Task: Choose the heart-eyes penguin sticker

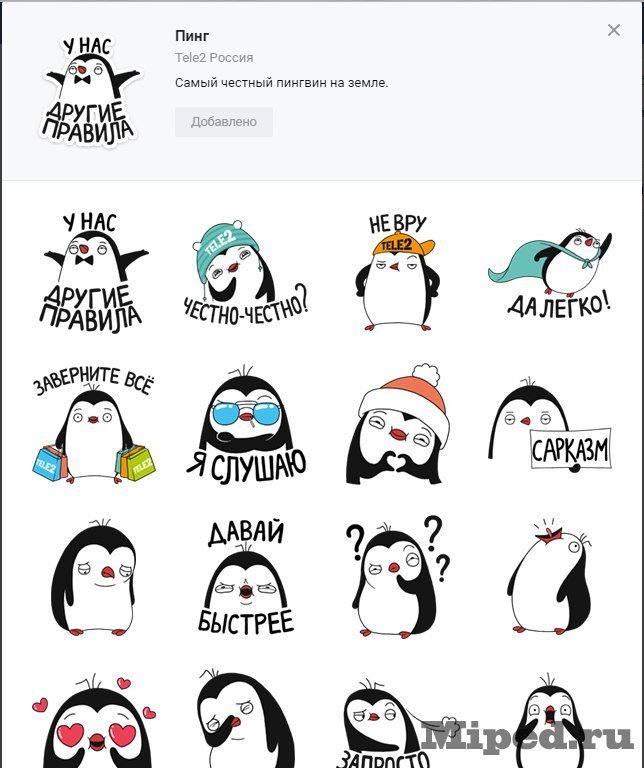Action: [x=92, y=725]
